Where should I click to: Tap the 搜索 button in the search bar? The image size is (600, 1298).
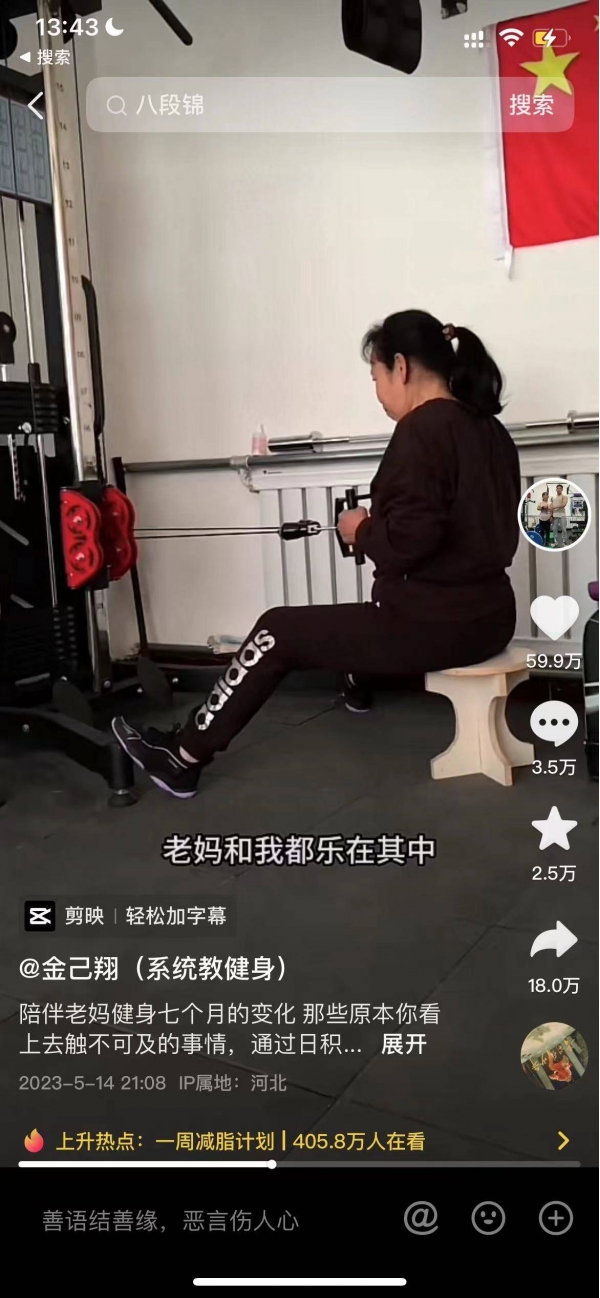coord(531,105)
